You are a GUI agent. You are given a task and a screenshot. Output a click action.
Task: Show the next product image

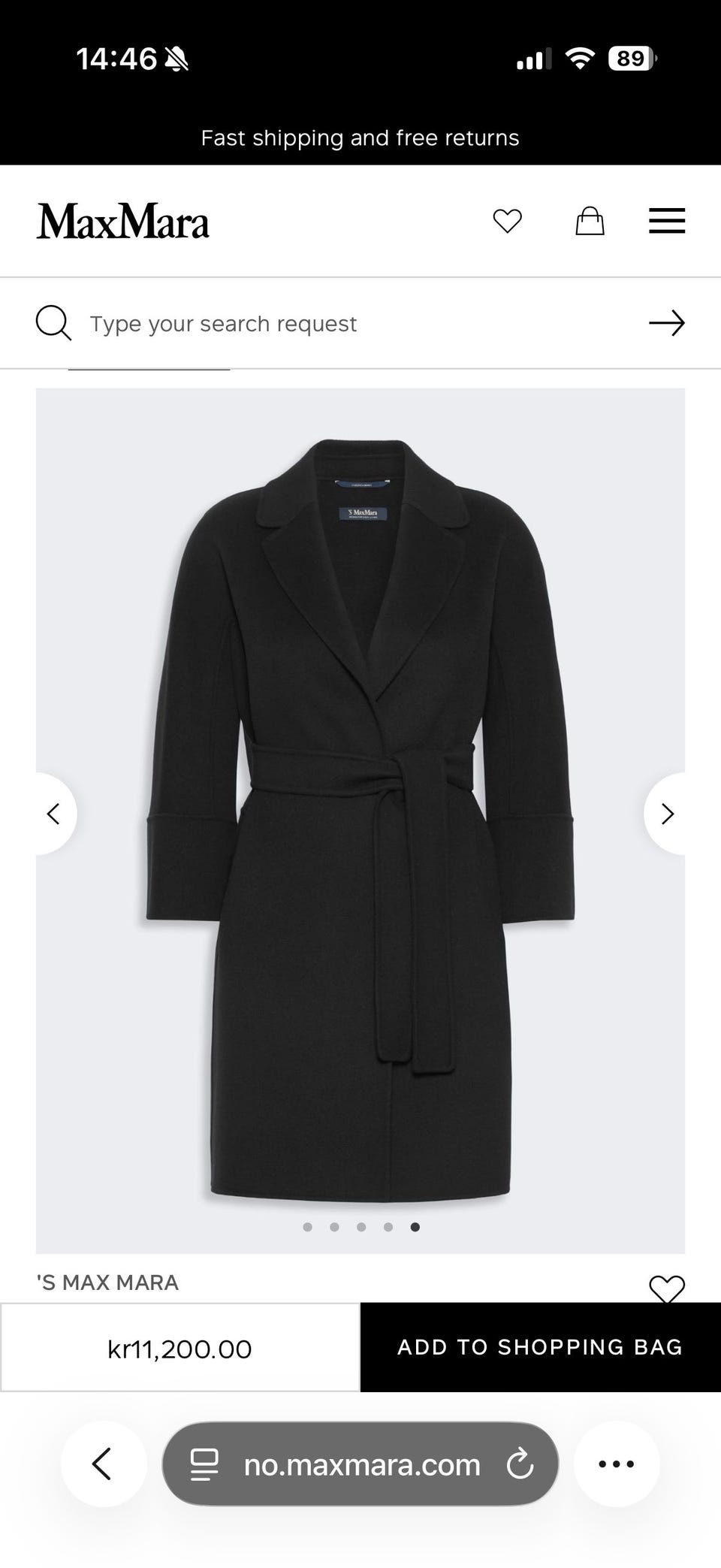[x=665, y=814]
